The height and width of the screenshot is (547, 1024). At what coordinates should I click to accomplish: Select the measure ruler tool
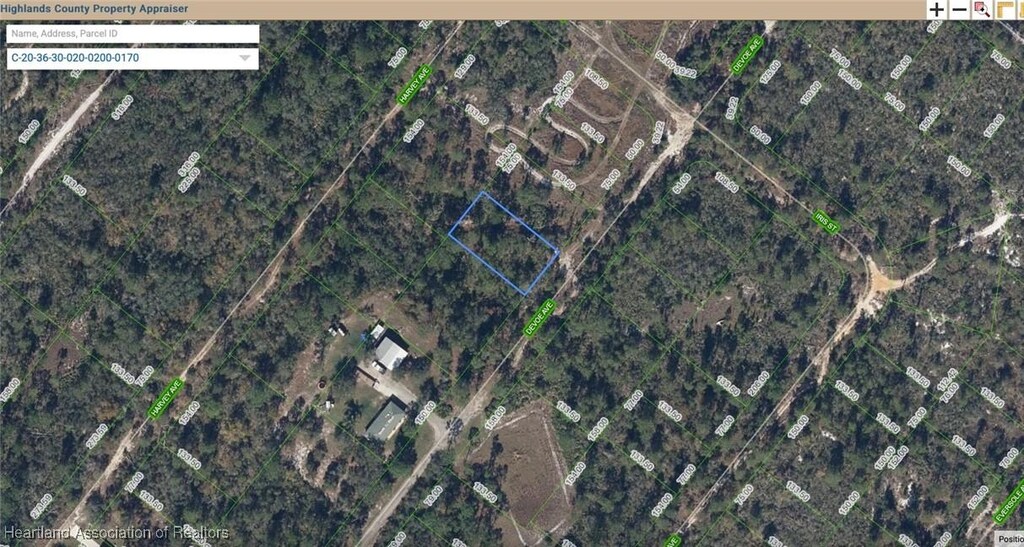[1005, 10]
